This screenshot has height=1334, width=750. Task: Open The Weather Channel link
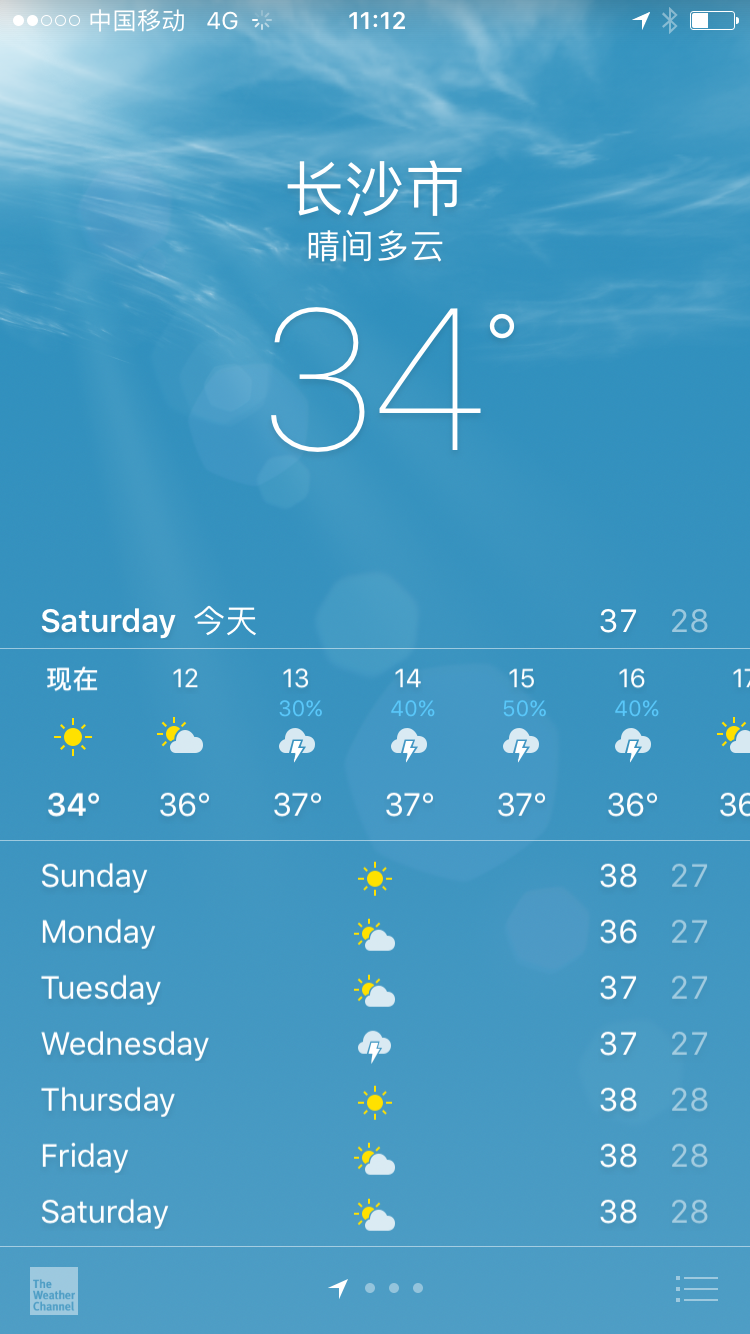point(54,1291)
